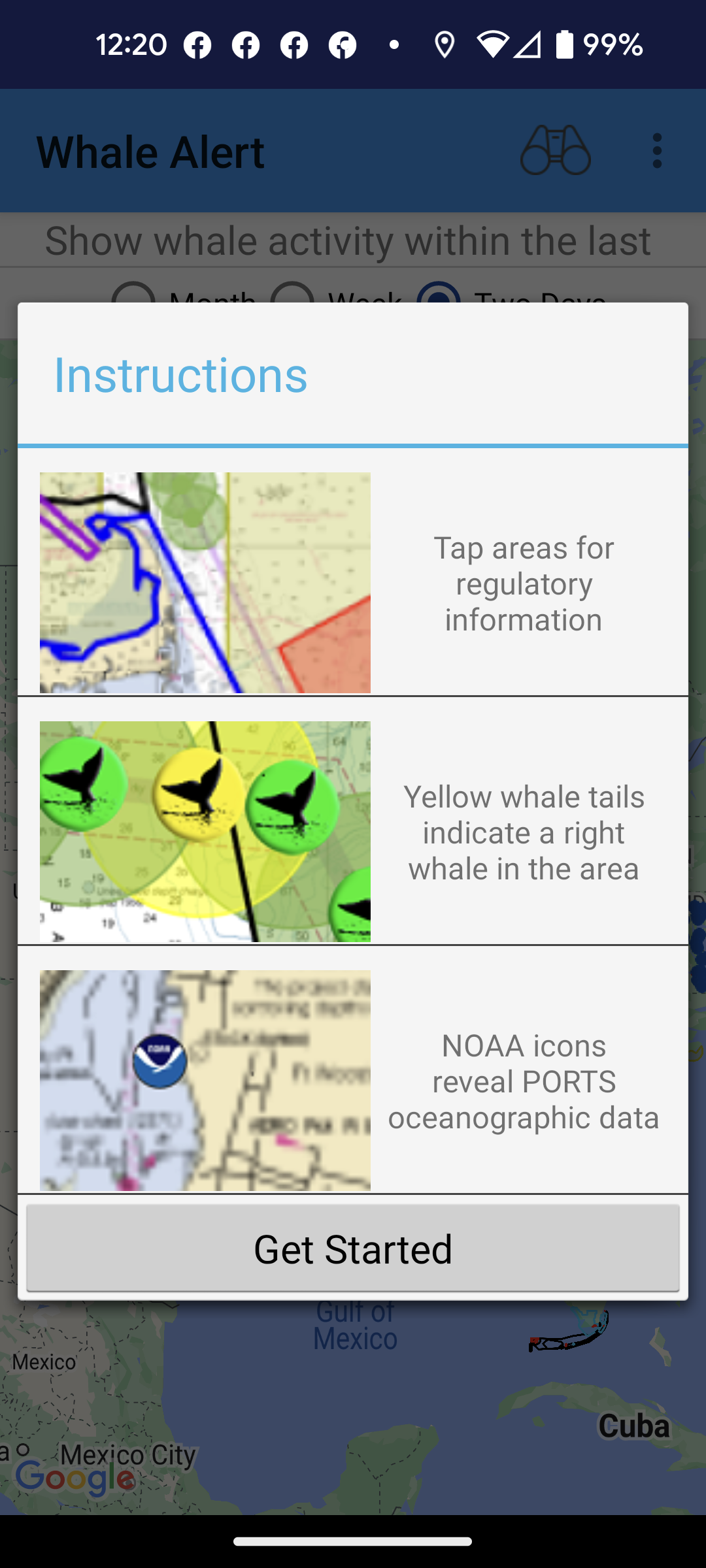Tap the Get Started button
The height and width of the screenshot is (1568, 706).
pos(353,1249)
